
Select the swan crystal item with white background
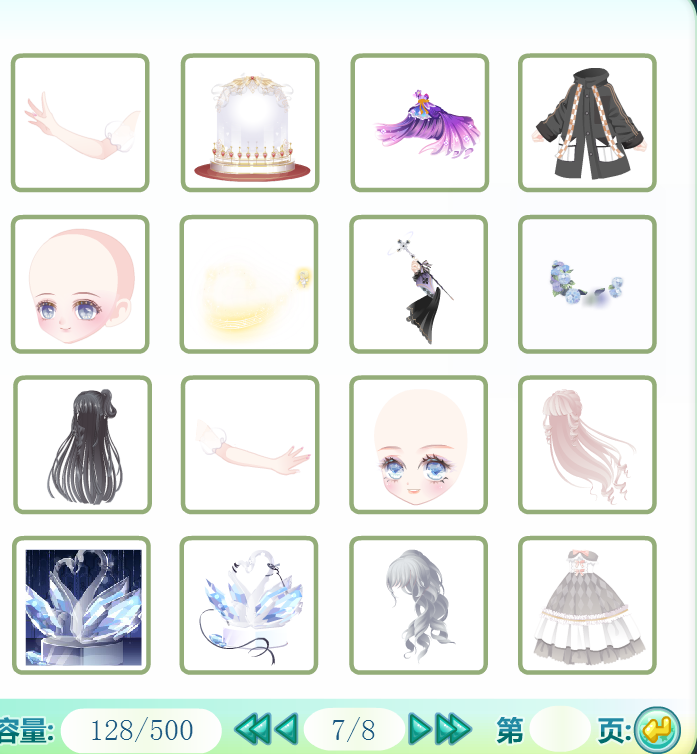pyautogui.click(x=249, y=606)
